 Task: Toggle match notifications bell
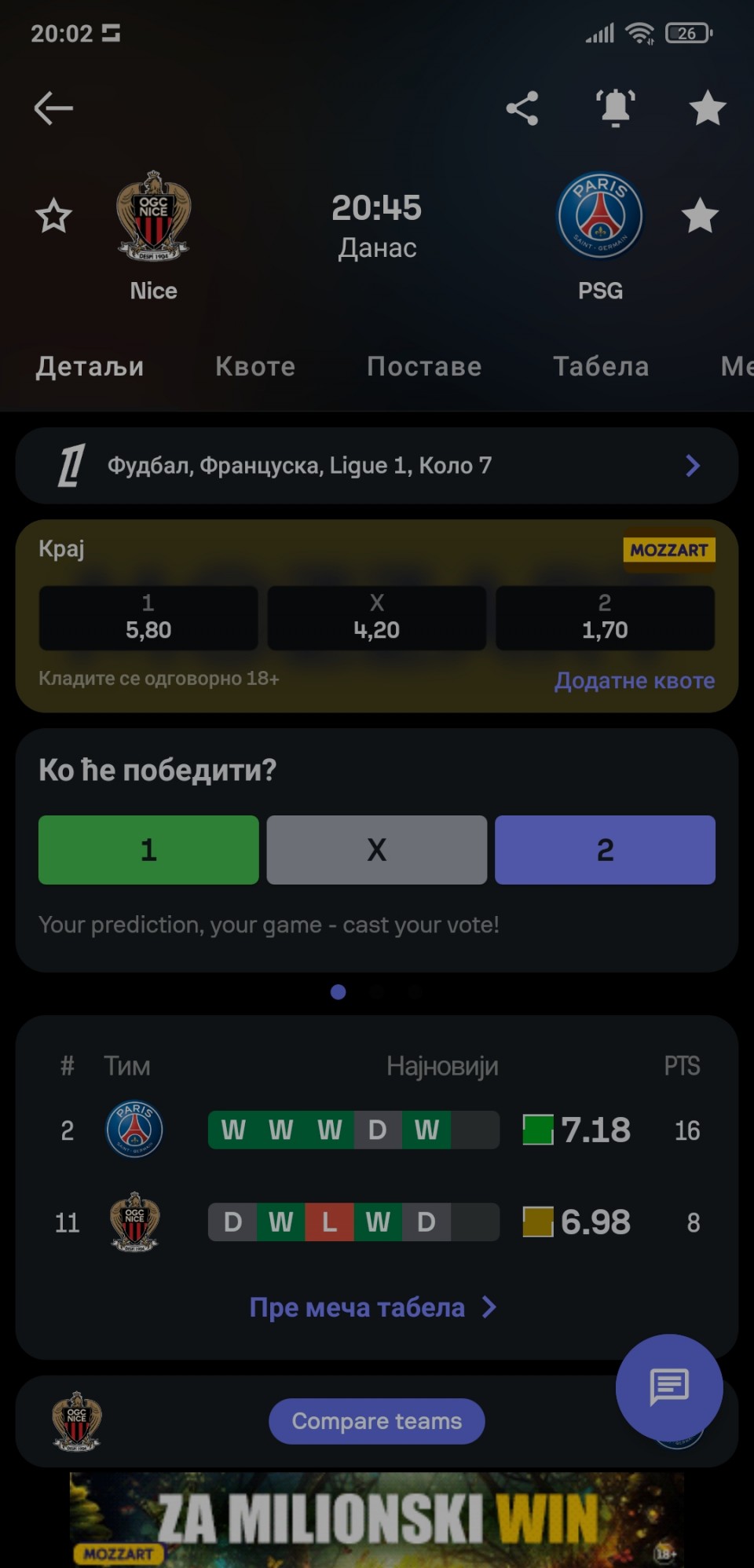[x=616, y=108]
